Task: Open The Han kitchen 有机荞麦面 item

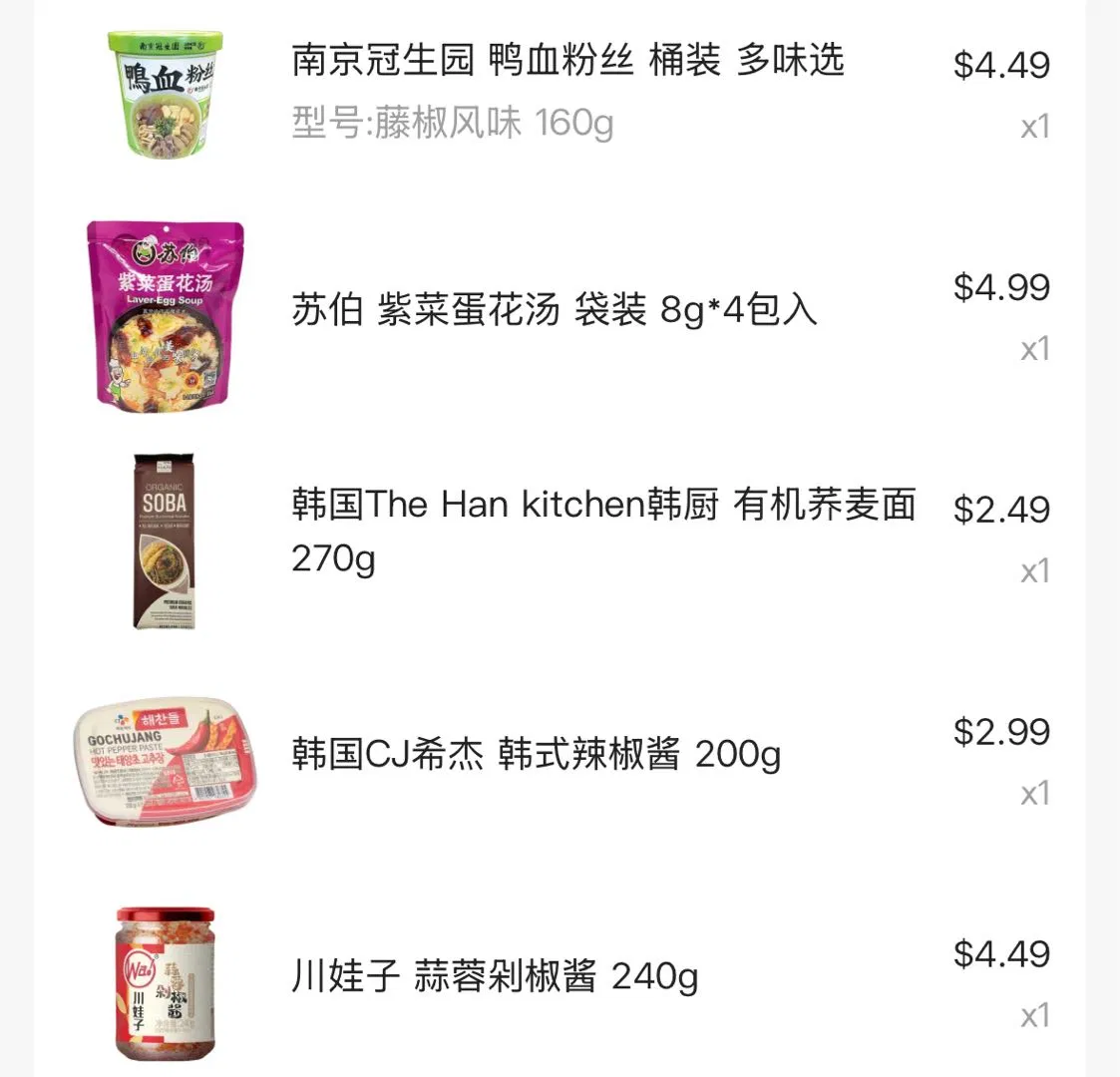Action: point(602,506)
